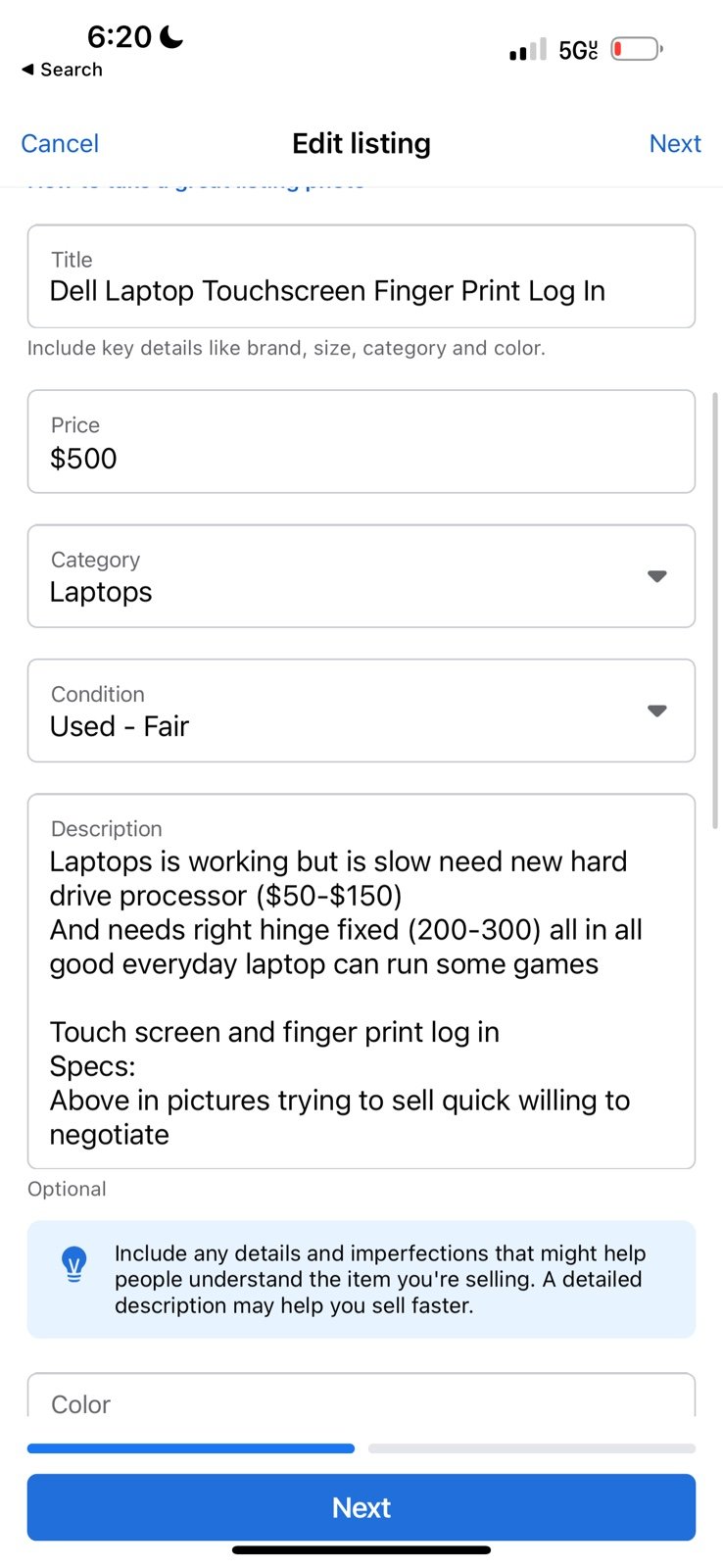Tap the blue Next button at bottom
This screenshot has height=1568, width=723.
[361, 1507]
